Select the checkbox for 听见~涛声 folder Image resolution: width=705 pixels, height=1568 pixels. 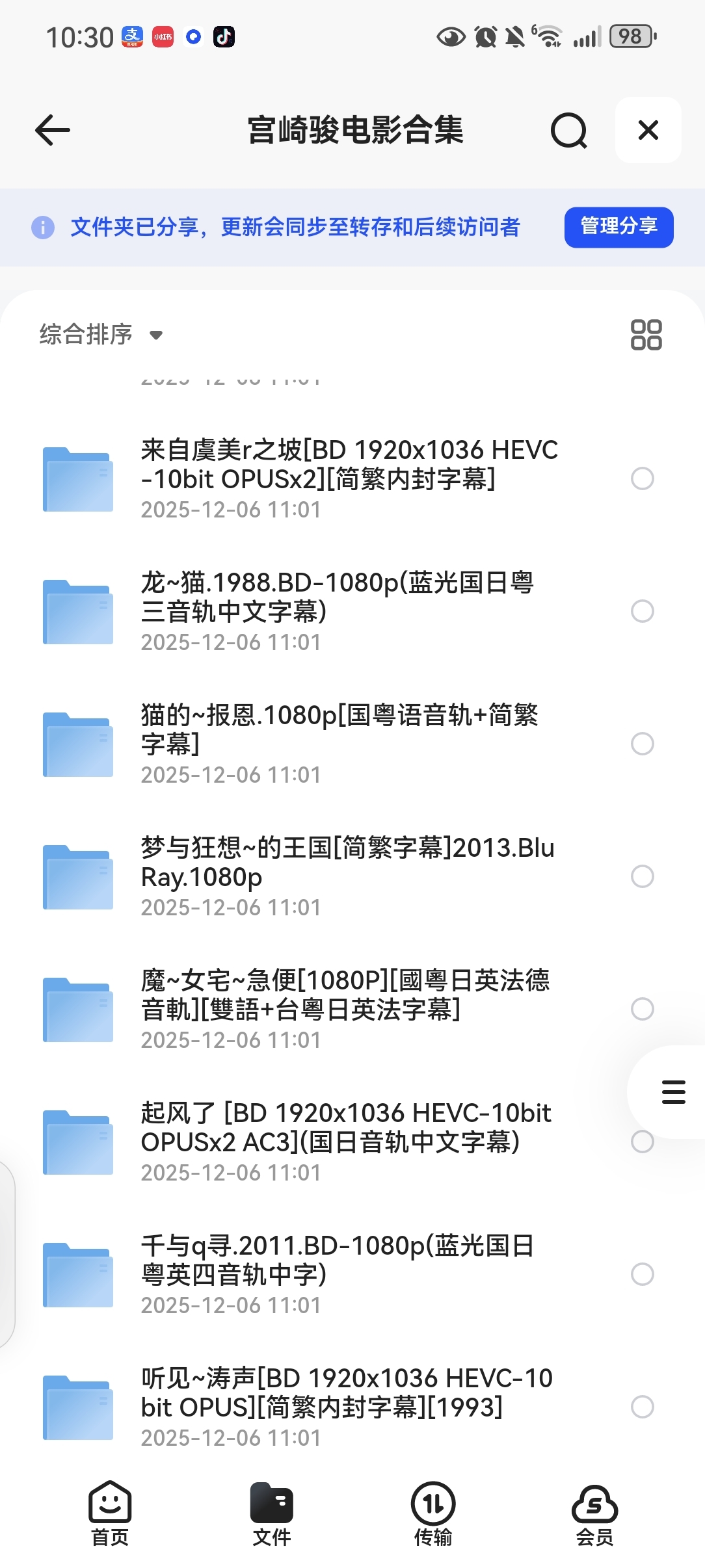click(x=642, y=1406)
